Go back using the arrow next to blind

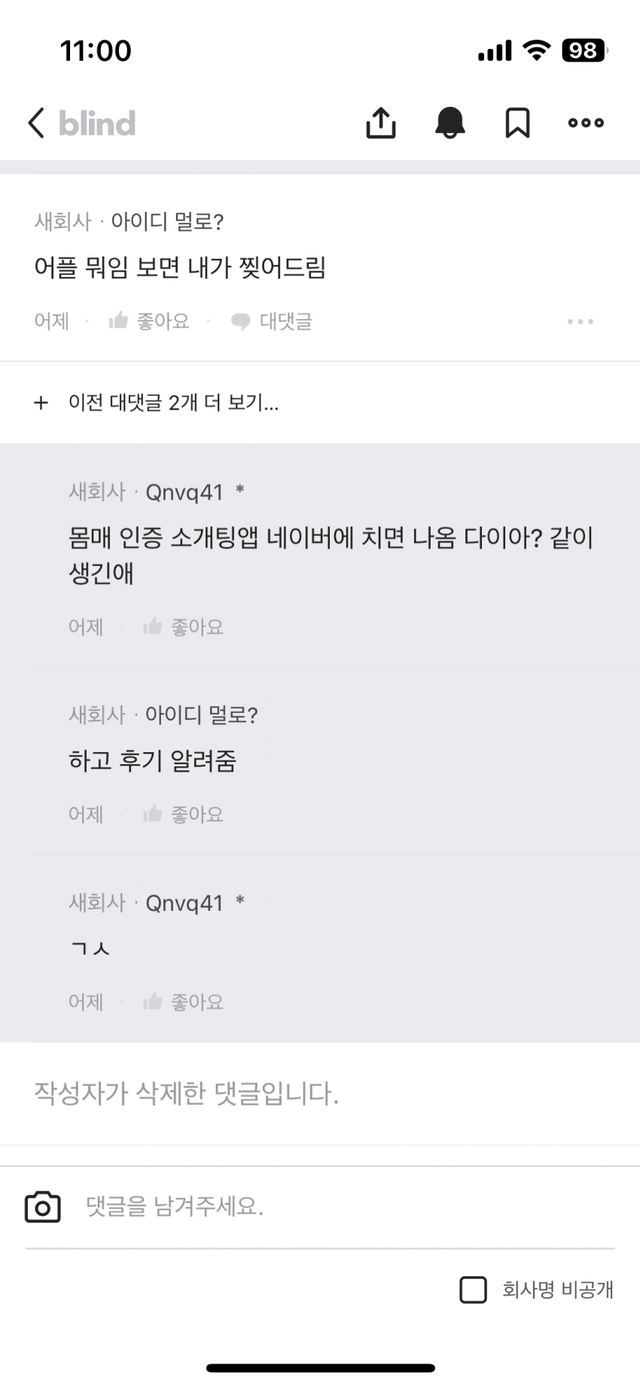[37, 123]
